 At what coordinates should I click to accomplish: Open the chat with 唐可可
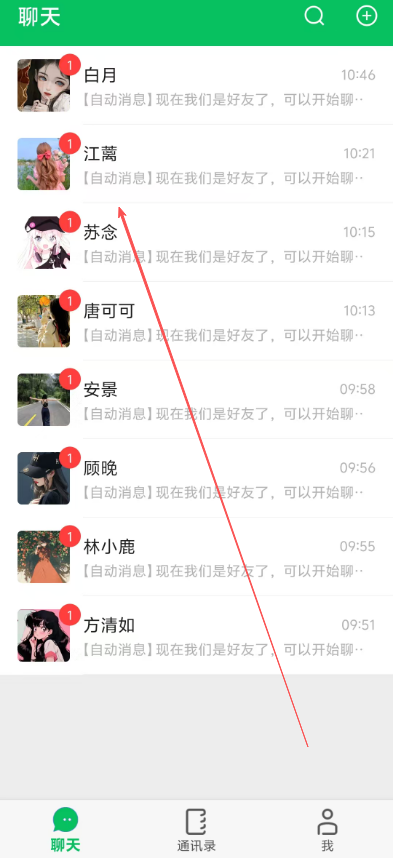pos(196,321)
